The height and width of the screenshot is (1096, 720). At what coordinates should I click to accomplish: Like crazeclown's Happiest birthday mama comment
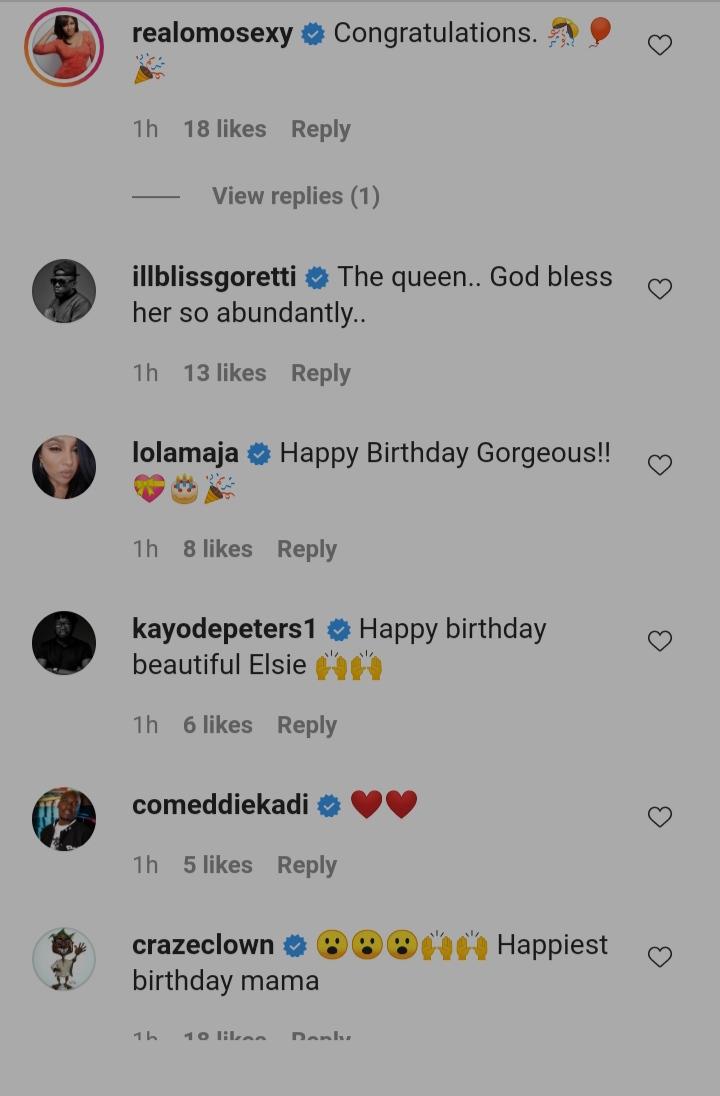(660, 957)
